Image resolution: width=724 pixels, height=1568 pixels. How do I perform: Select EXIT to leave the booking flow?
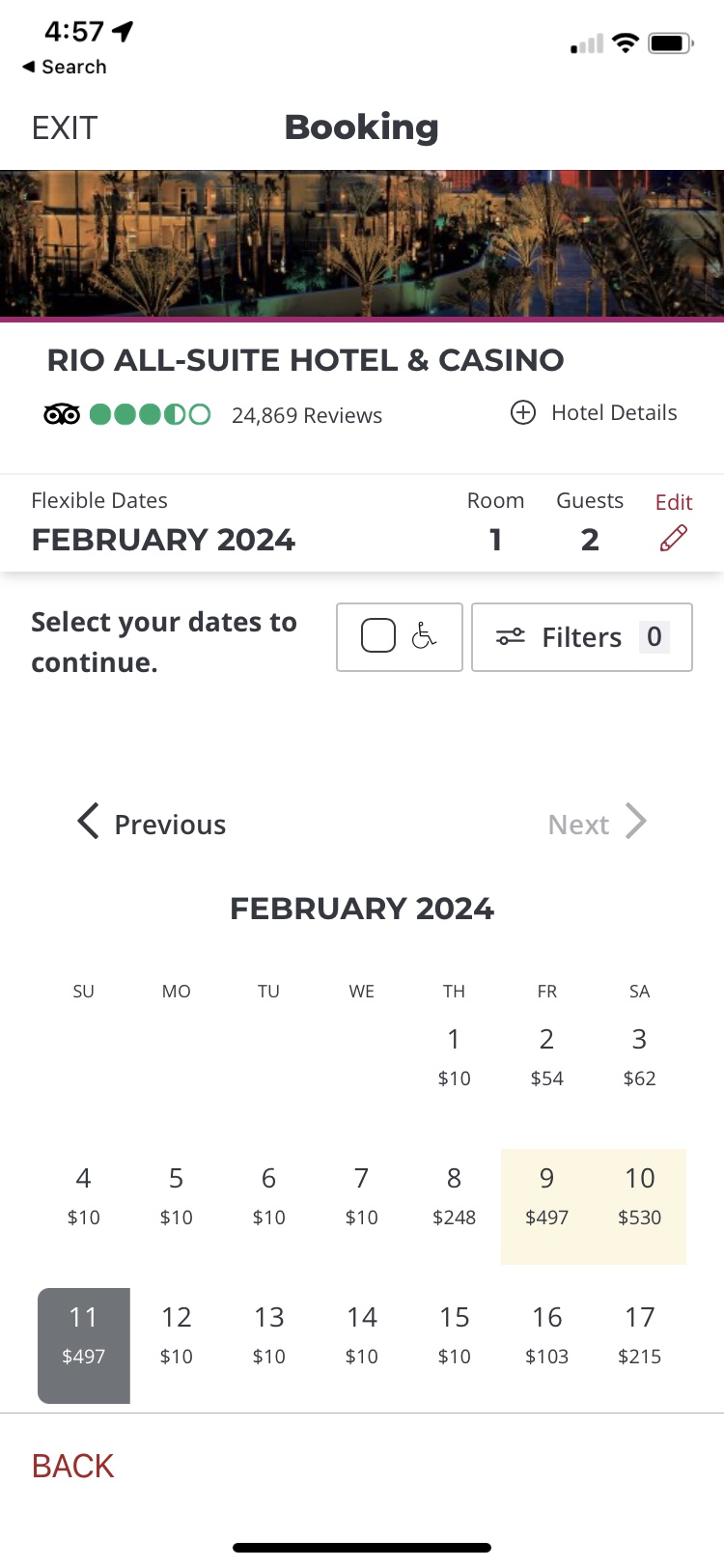coord(64,126)
